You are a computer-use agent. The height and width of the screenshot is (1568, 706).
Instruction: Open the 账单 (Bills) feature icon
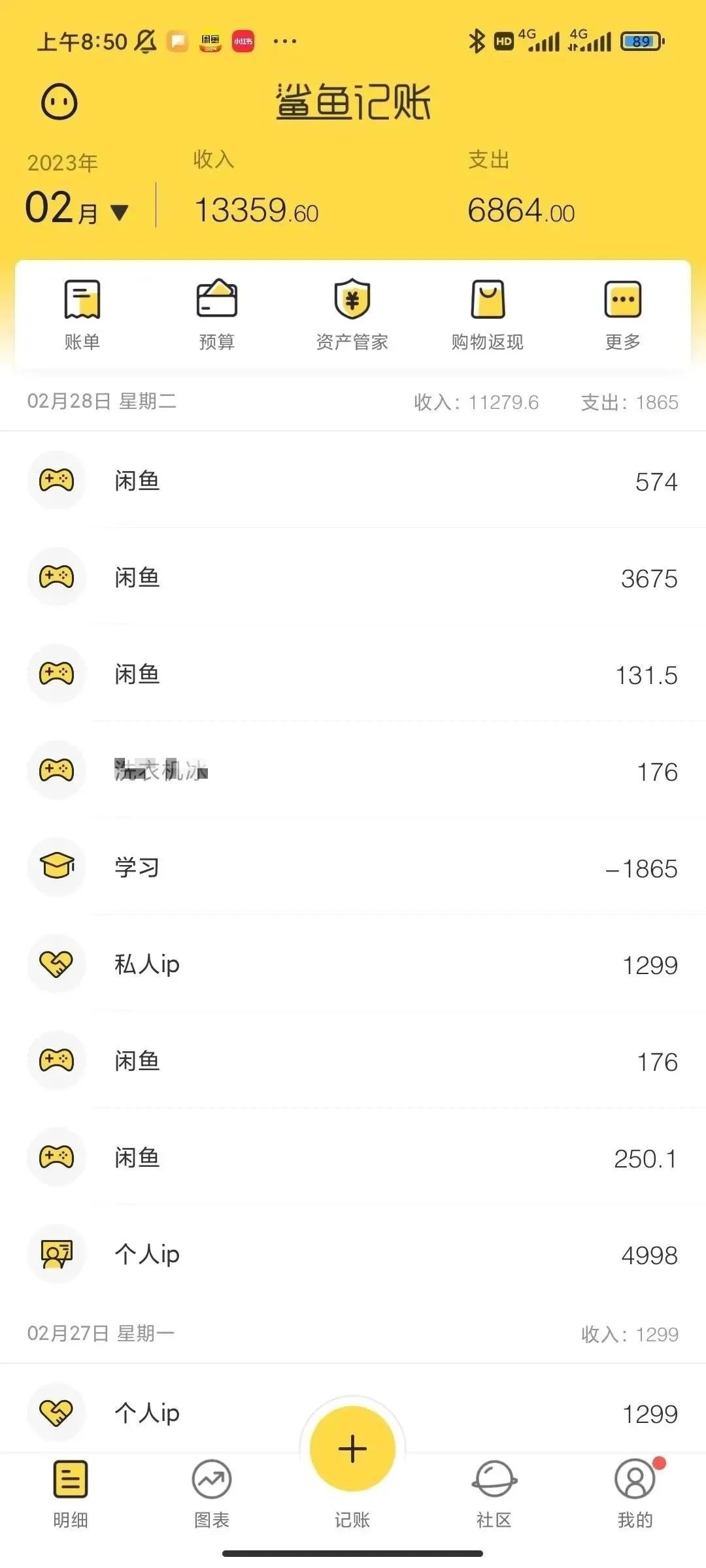82,312
